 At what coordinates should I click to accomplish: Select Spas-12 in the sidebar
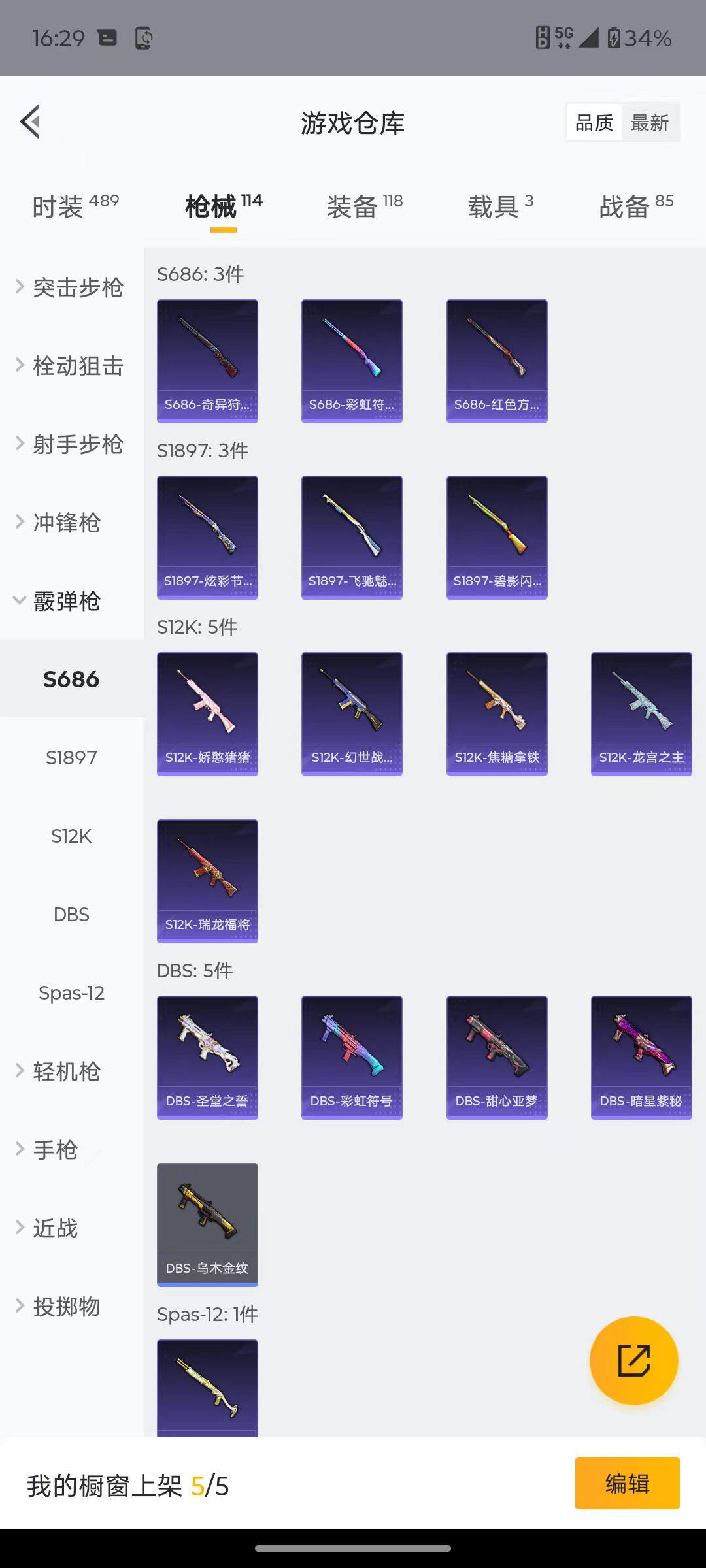pos(71,993)
